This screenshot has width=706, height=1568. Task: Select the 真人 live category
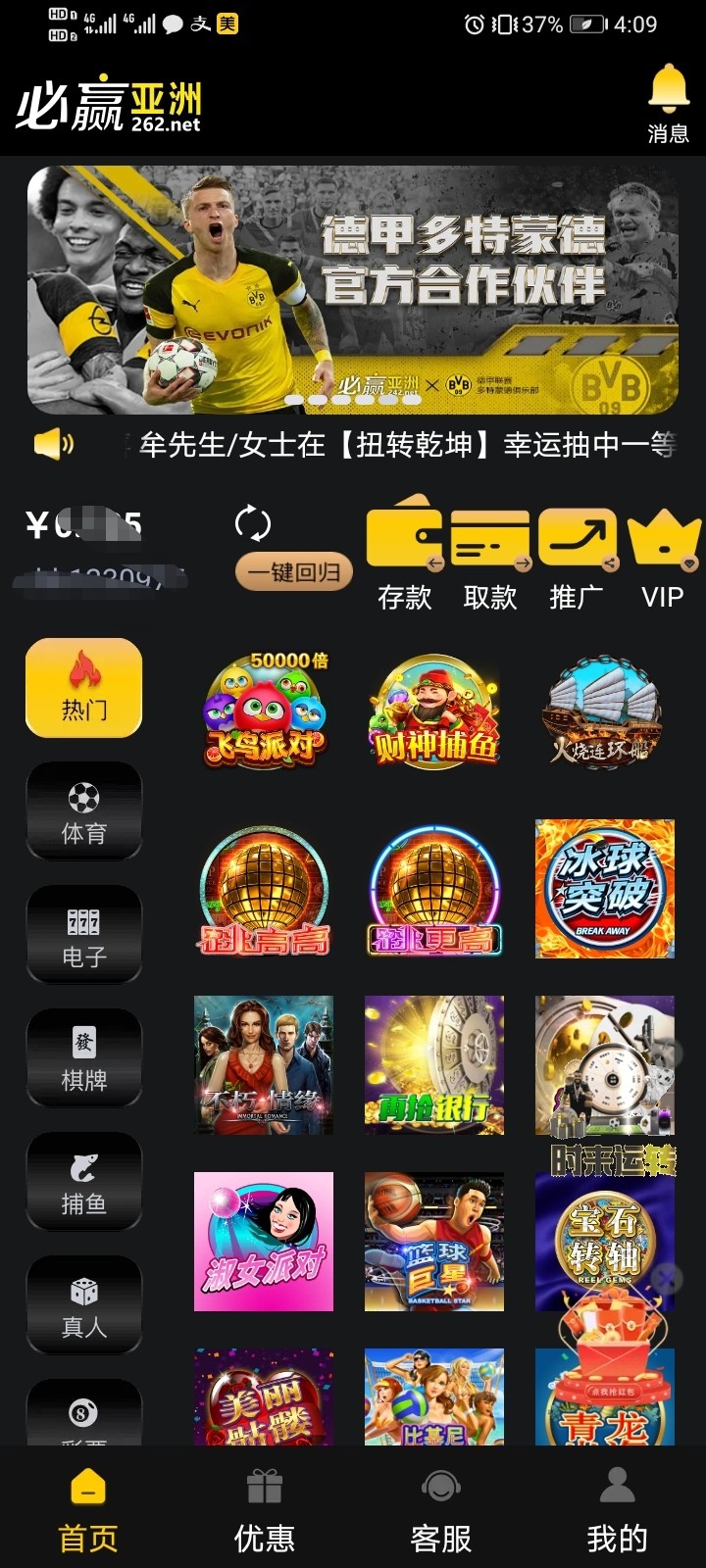pyautogui.click(x=84, y=1306)
